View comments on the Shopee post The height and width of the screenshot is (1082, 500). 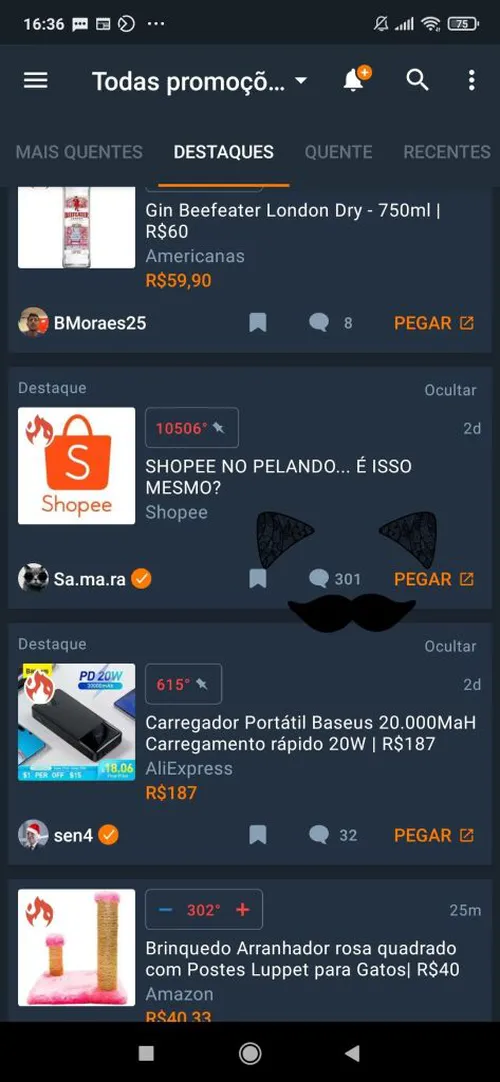pos(334,579)
